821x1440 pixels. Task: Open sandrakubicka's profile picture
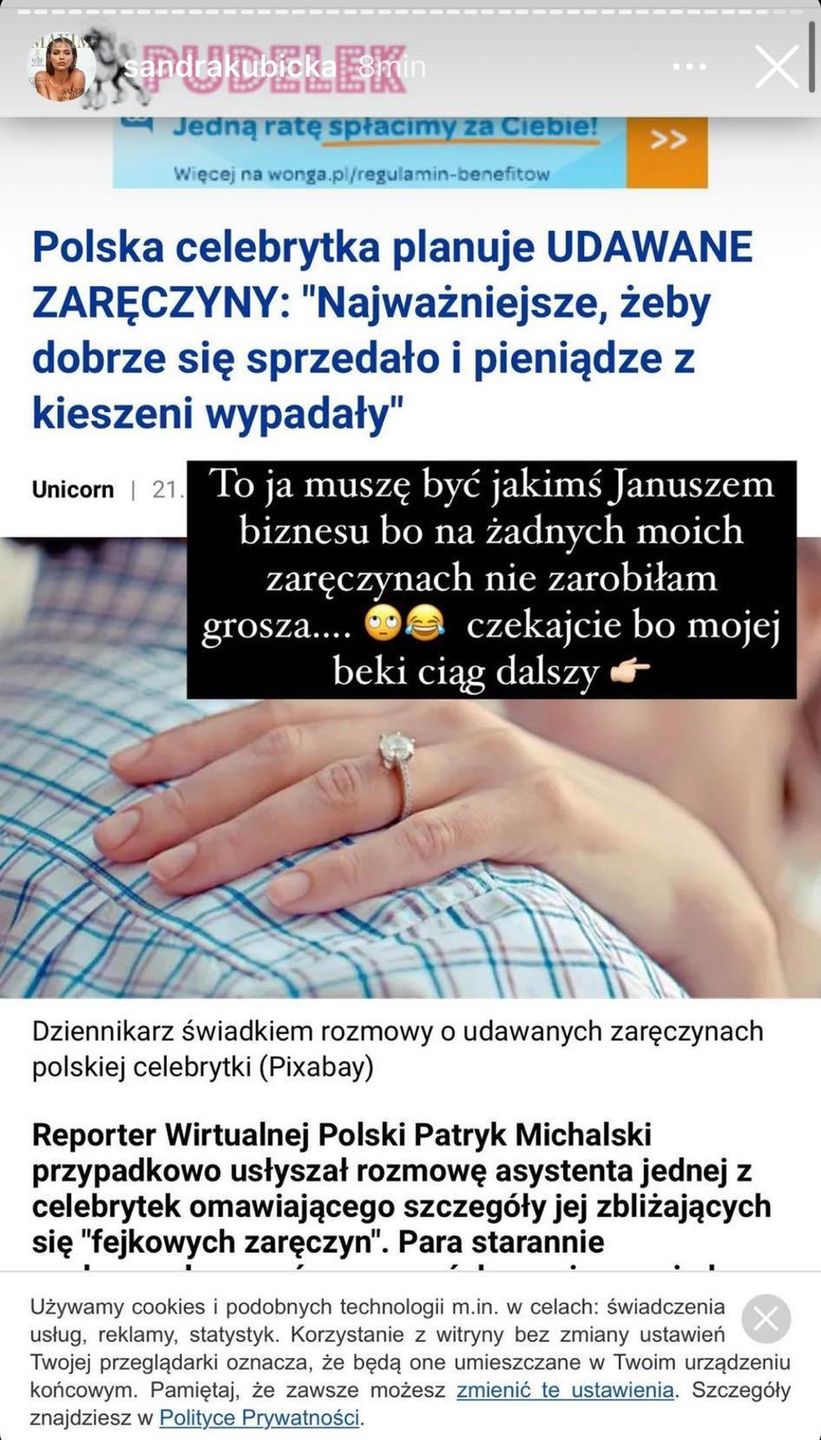click(x=61, y=68)
